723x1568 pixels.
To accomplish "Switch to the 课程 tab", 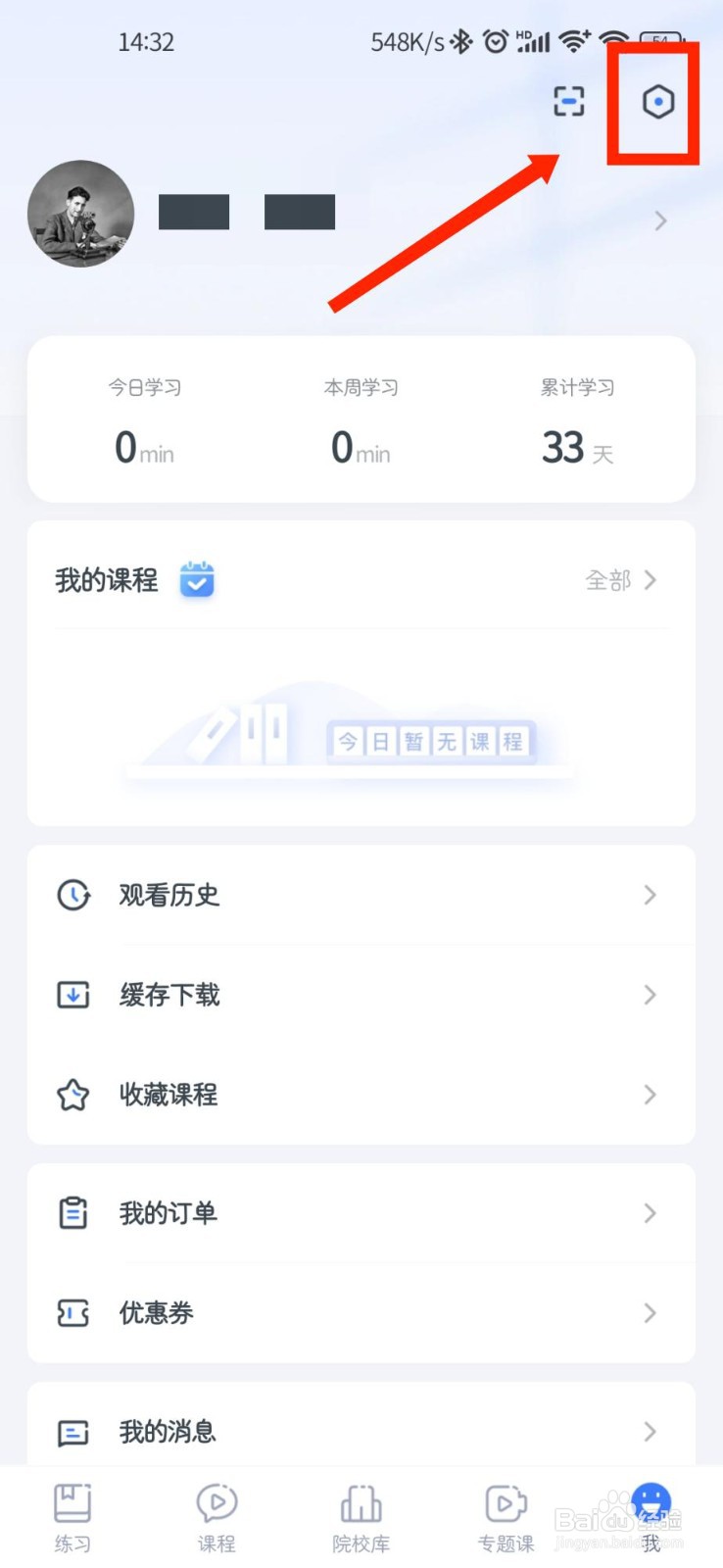I will [x=217, y=1517].
